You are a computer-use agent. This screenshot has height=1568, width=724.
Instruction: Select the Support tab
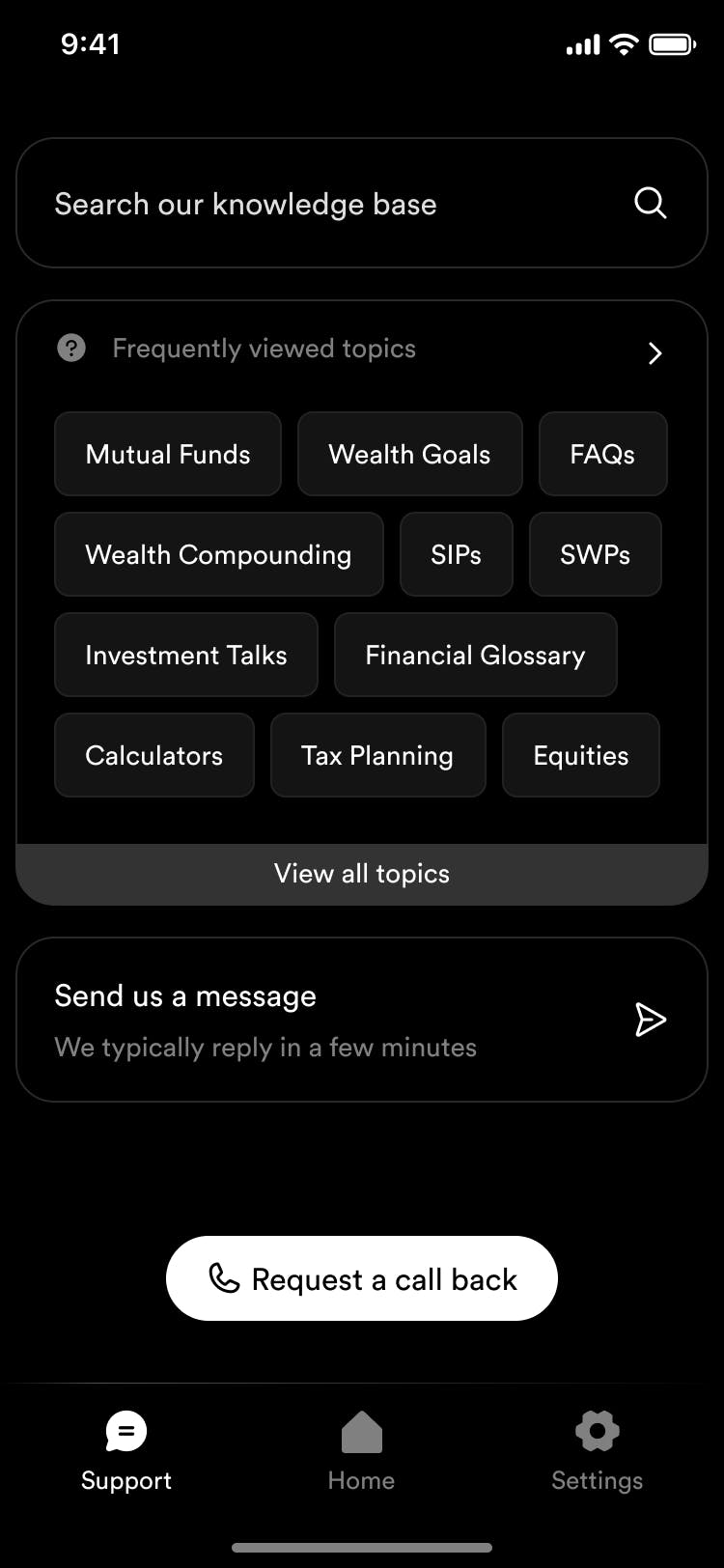(126, 1451)
